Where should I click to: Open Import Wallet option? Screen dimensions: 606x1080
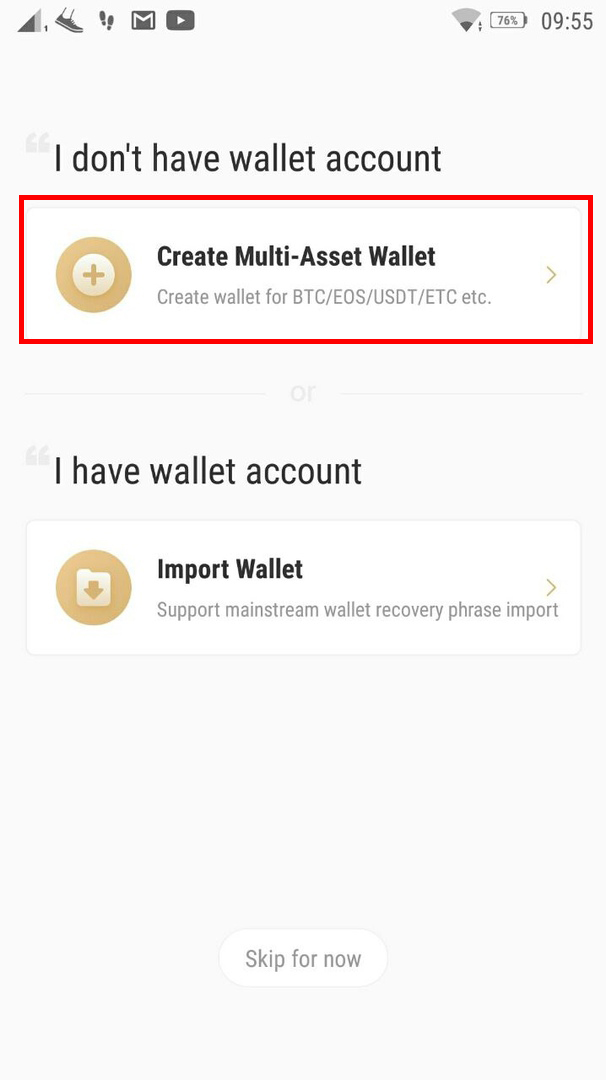click(304, 587)
